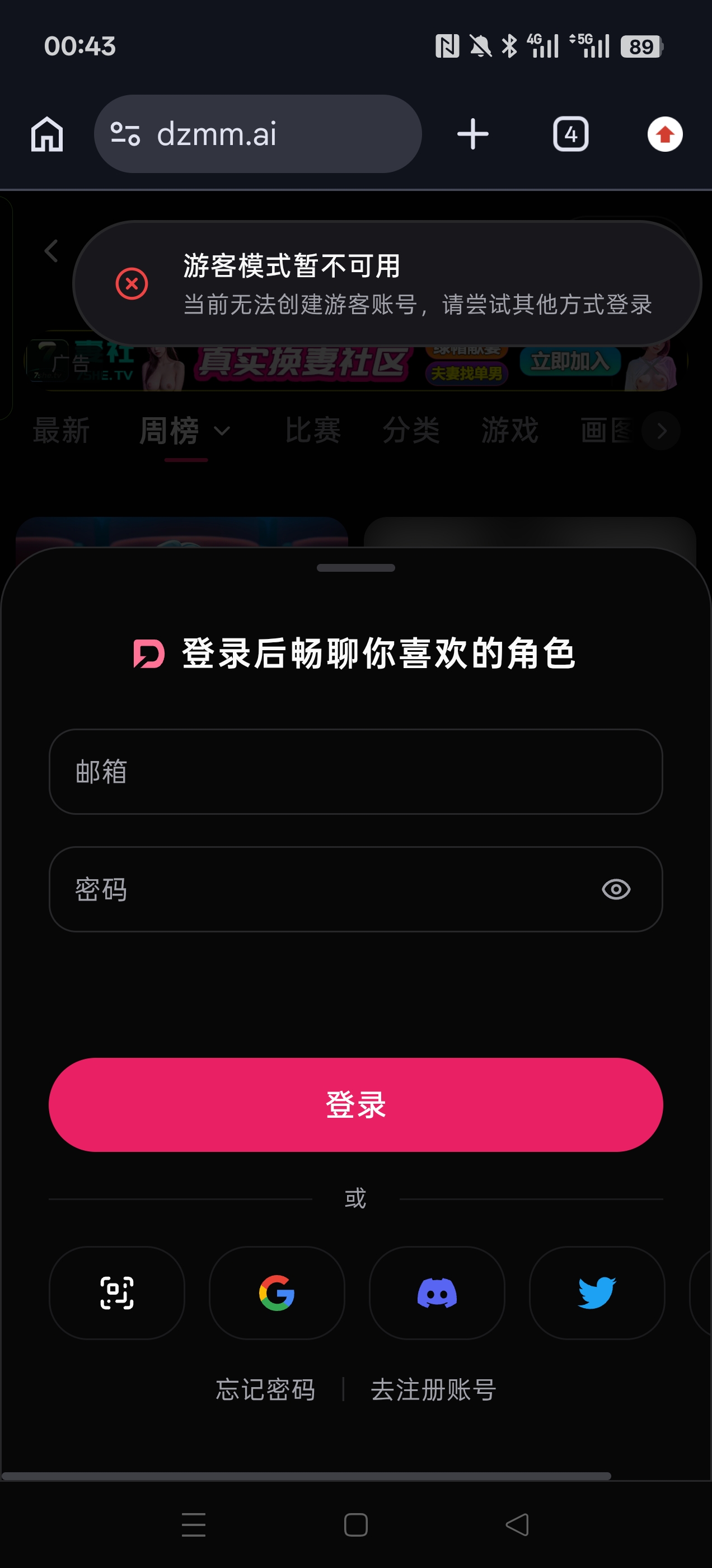Open 忘记密码 forgot password link
Screen dimensions: 712x1568
pyautogui.click(x=265, y=1390)
